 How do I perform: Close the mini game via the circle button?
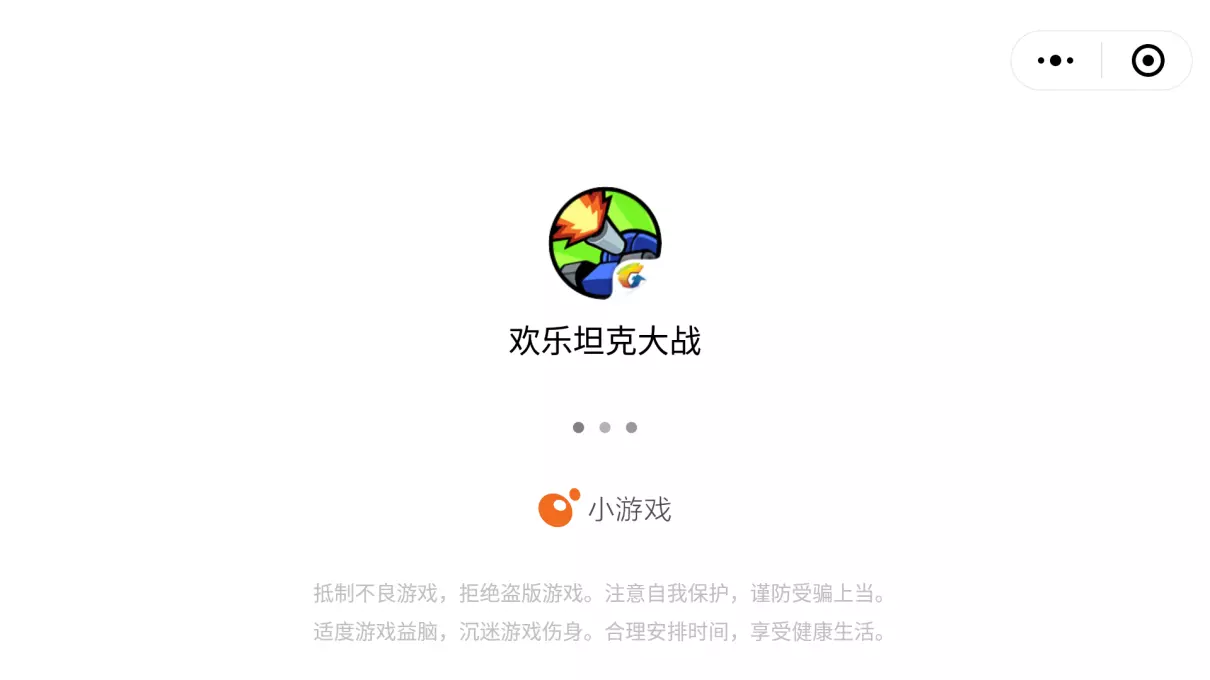click(1147, 61)
